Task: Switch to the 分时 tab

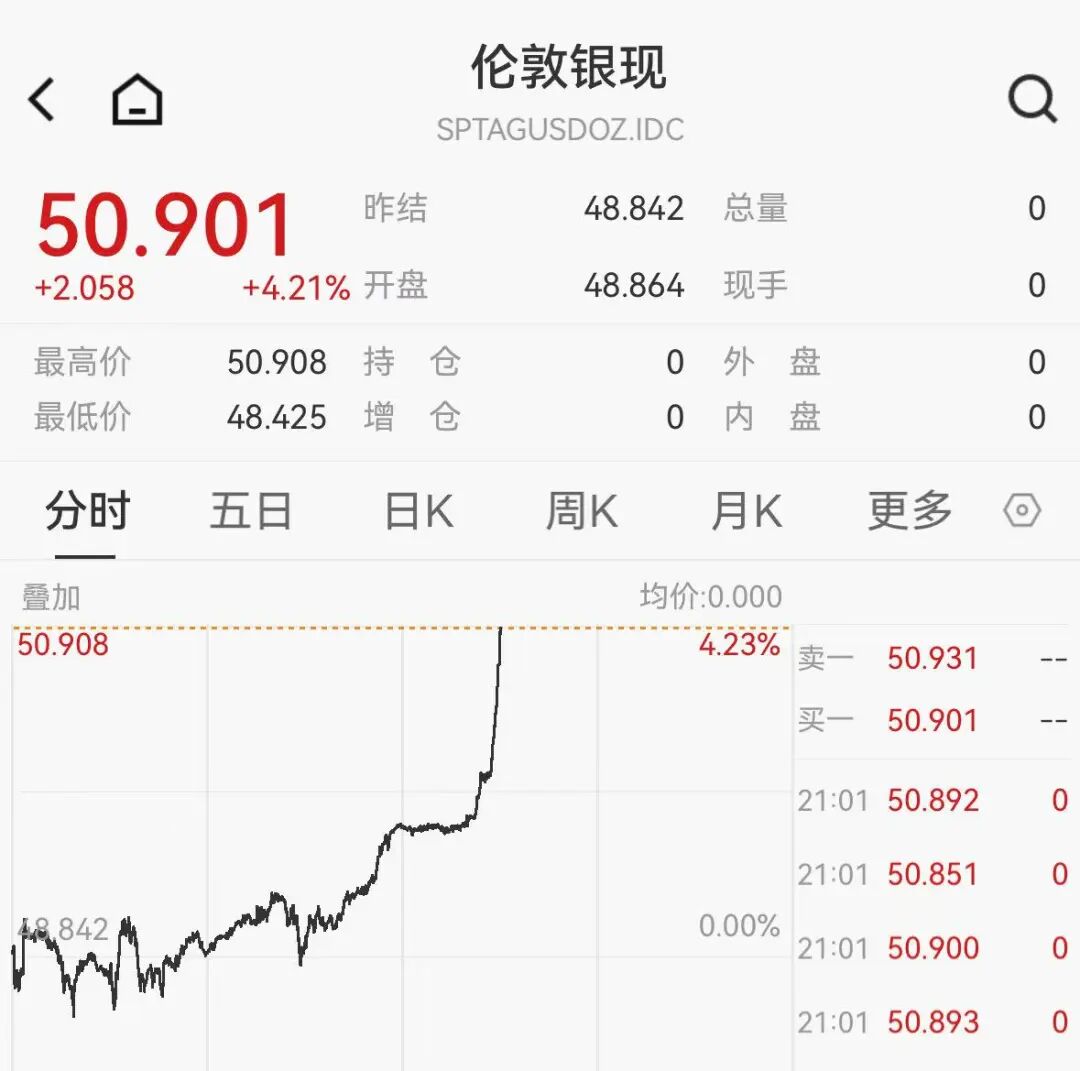Action: pyautogui.click(x=87, y=513)
